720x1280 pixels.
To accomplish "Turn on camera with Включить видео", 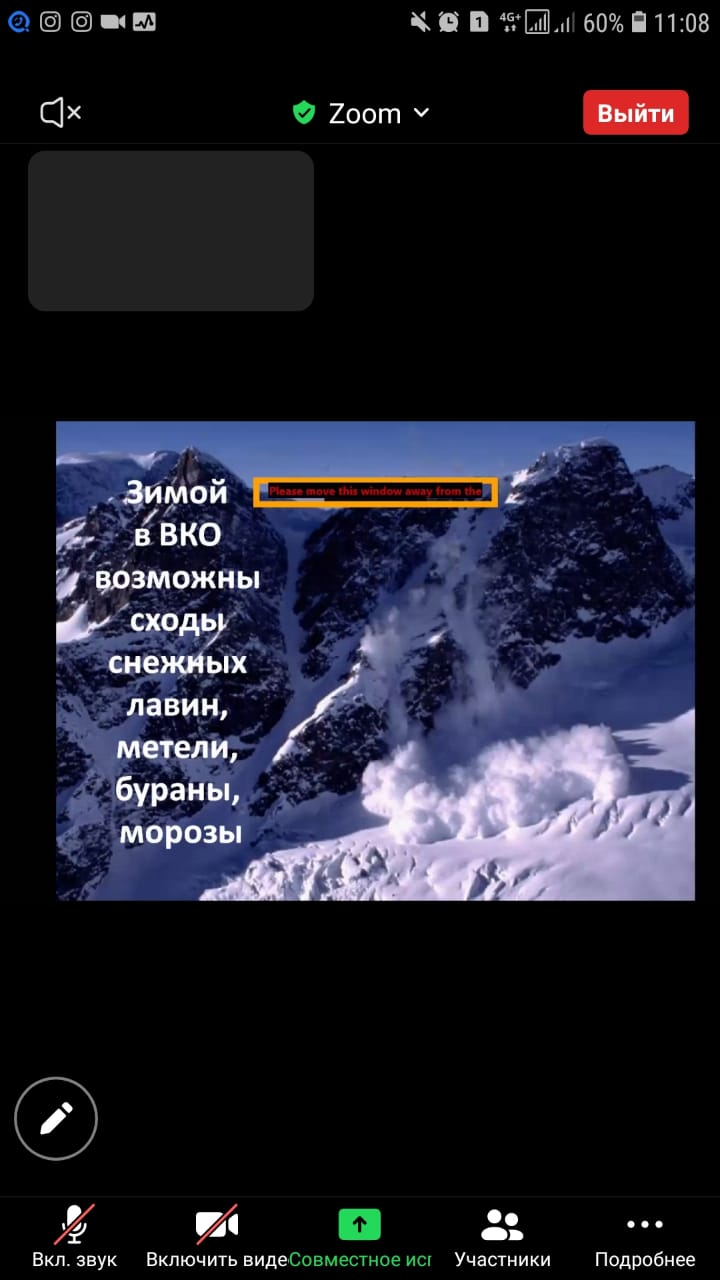I will coord(217,1236).
